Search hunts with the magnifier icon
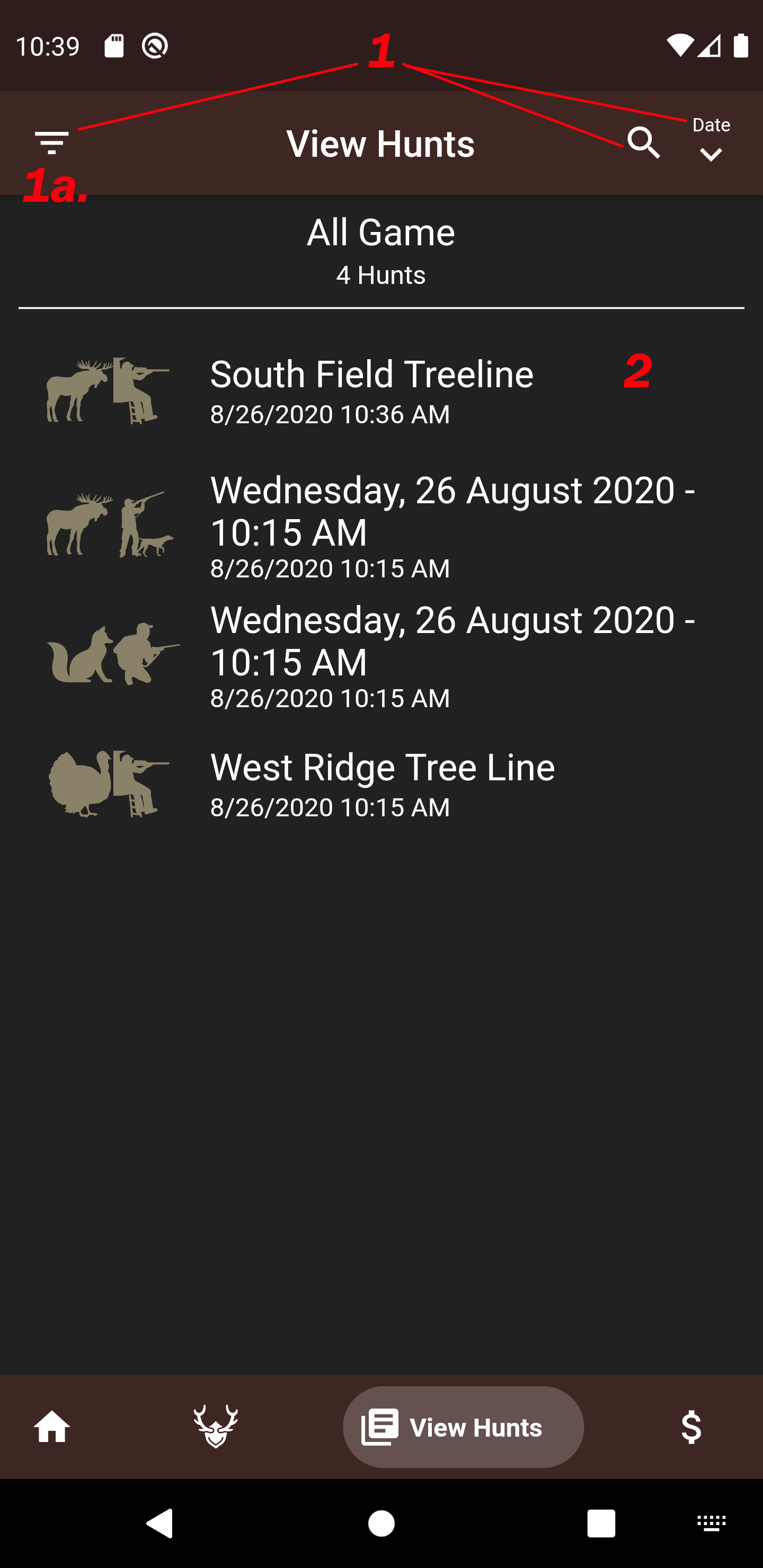 [643, 143]
